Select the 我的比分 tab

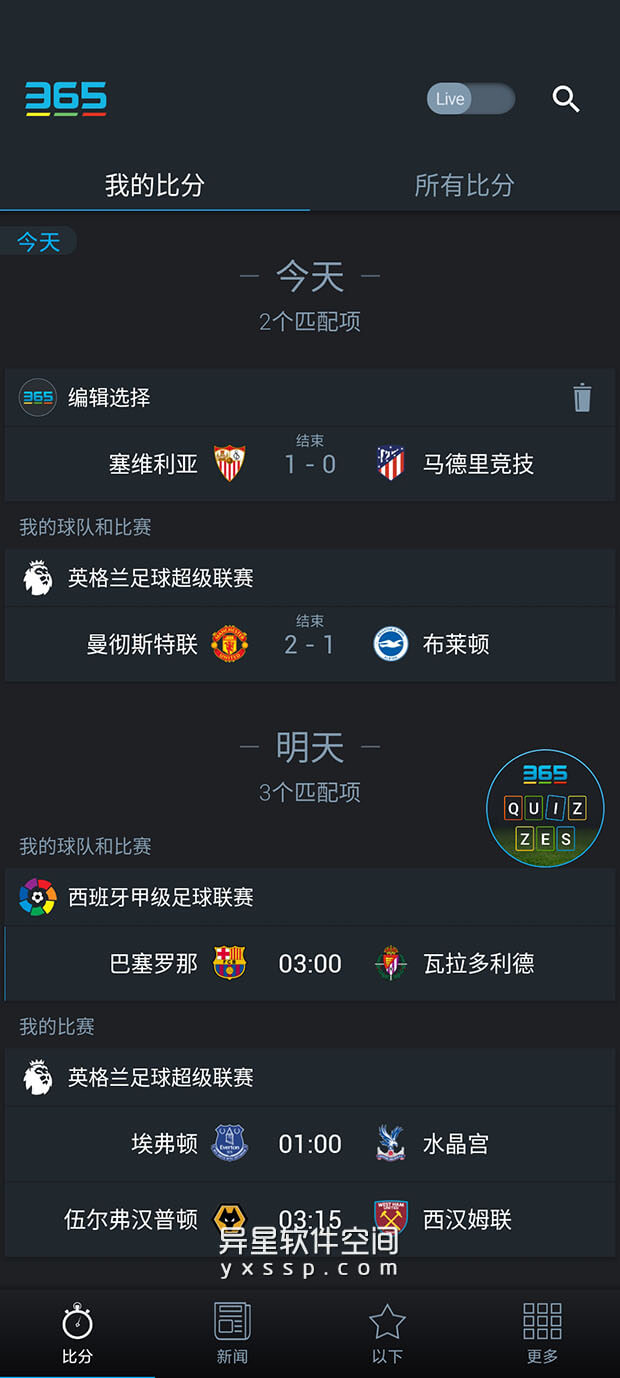(x=155, y=185)
